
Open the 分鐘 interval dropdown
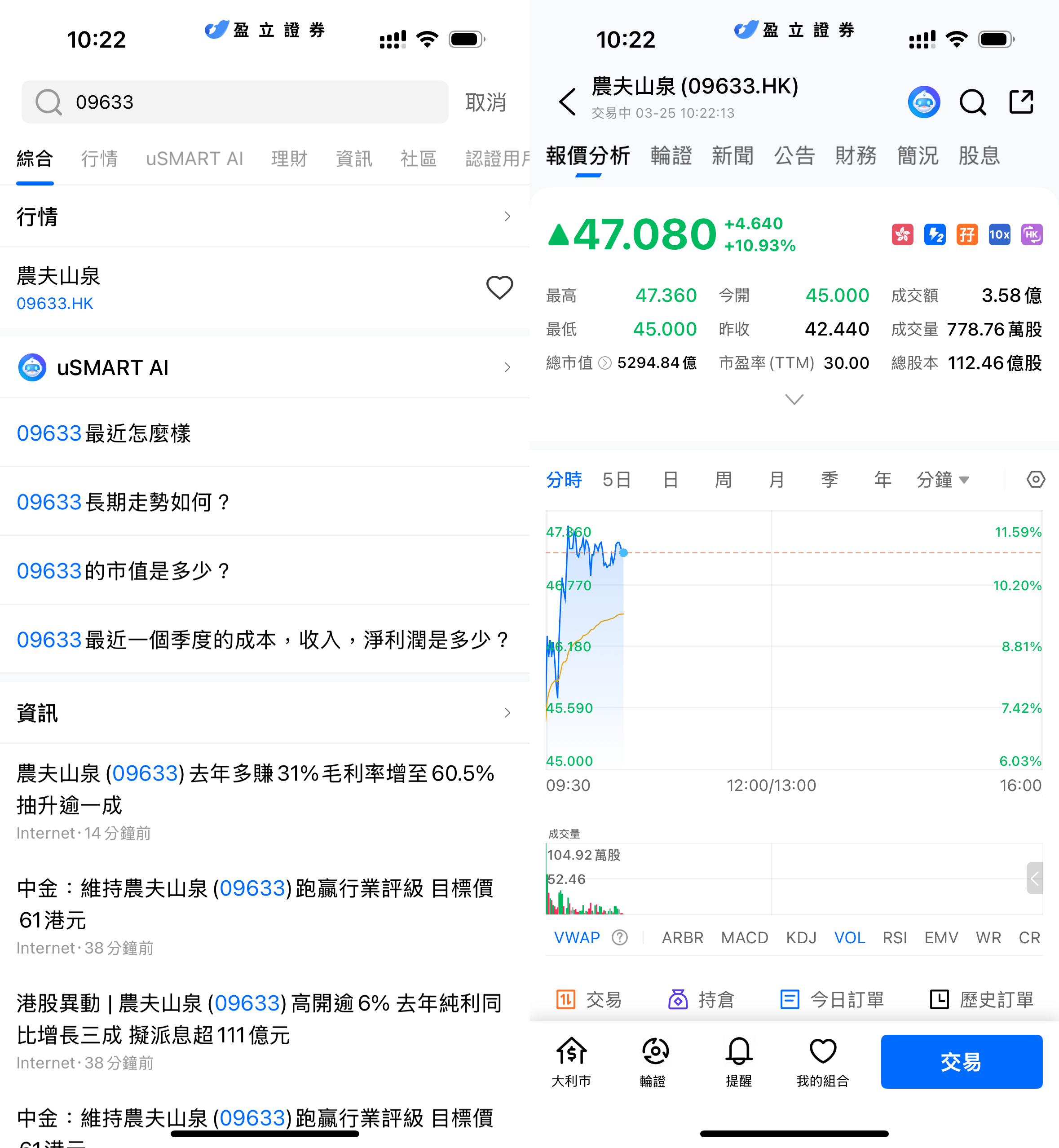[x=942, y=479]
